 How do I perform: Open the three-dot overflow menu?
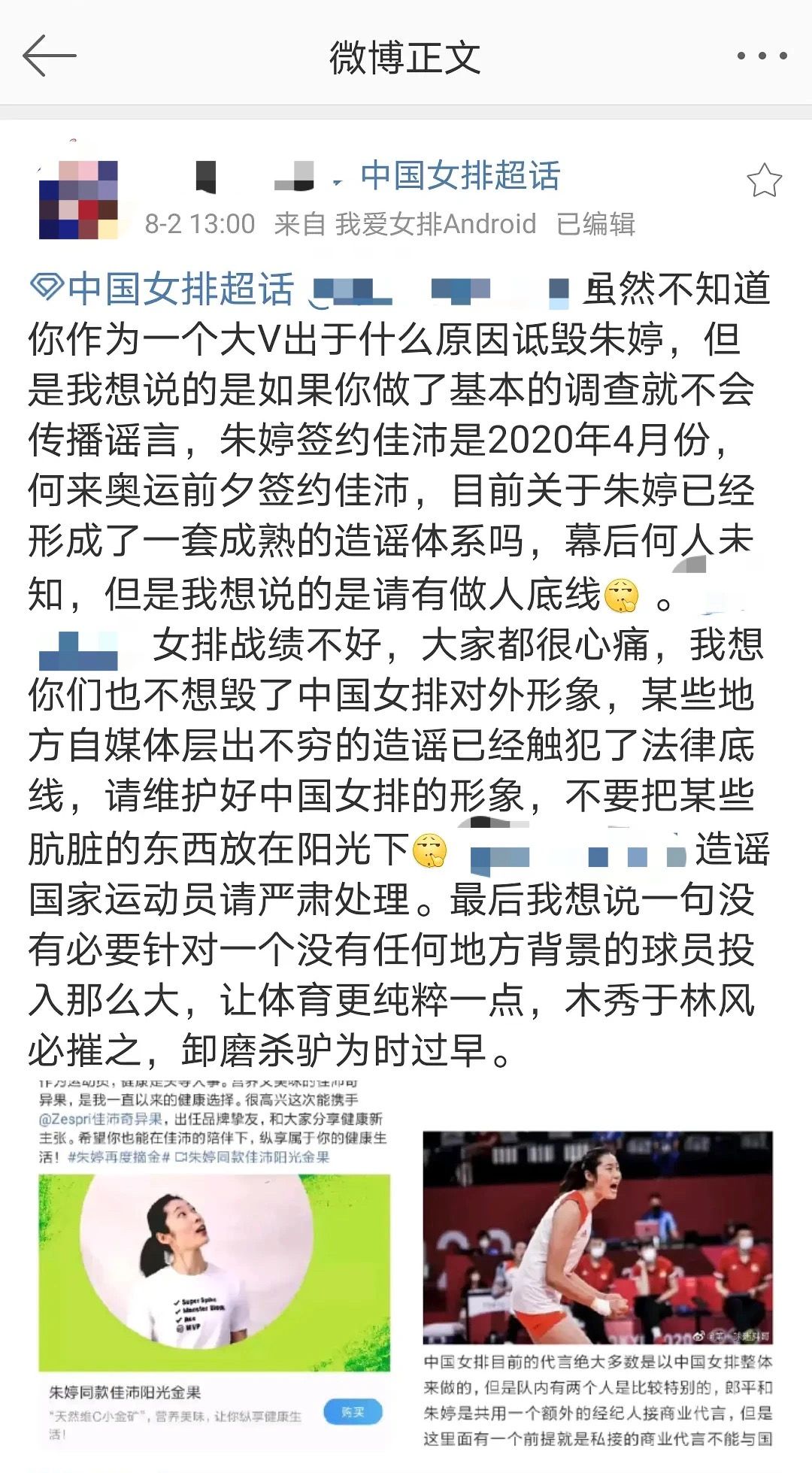(x=762, y=56)
